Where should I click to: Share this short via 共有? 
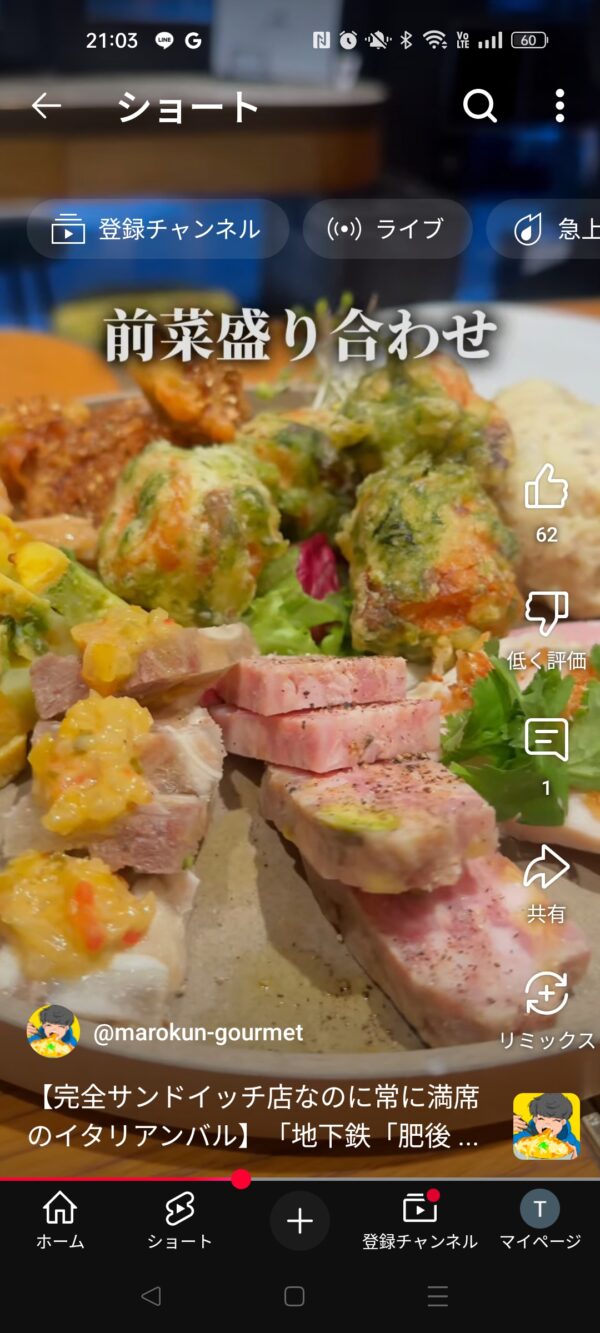pos(546,868)
